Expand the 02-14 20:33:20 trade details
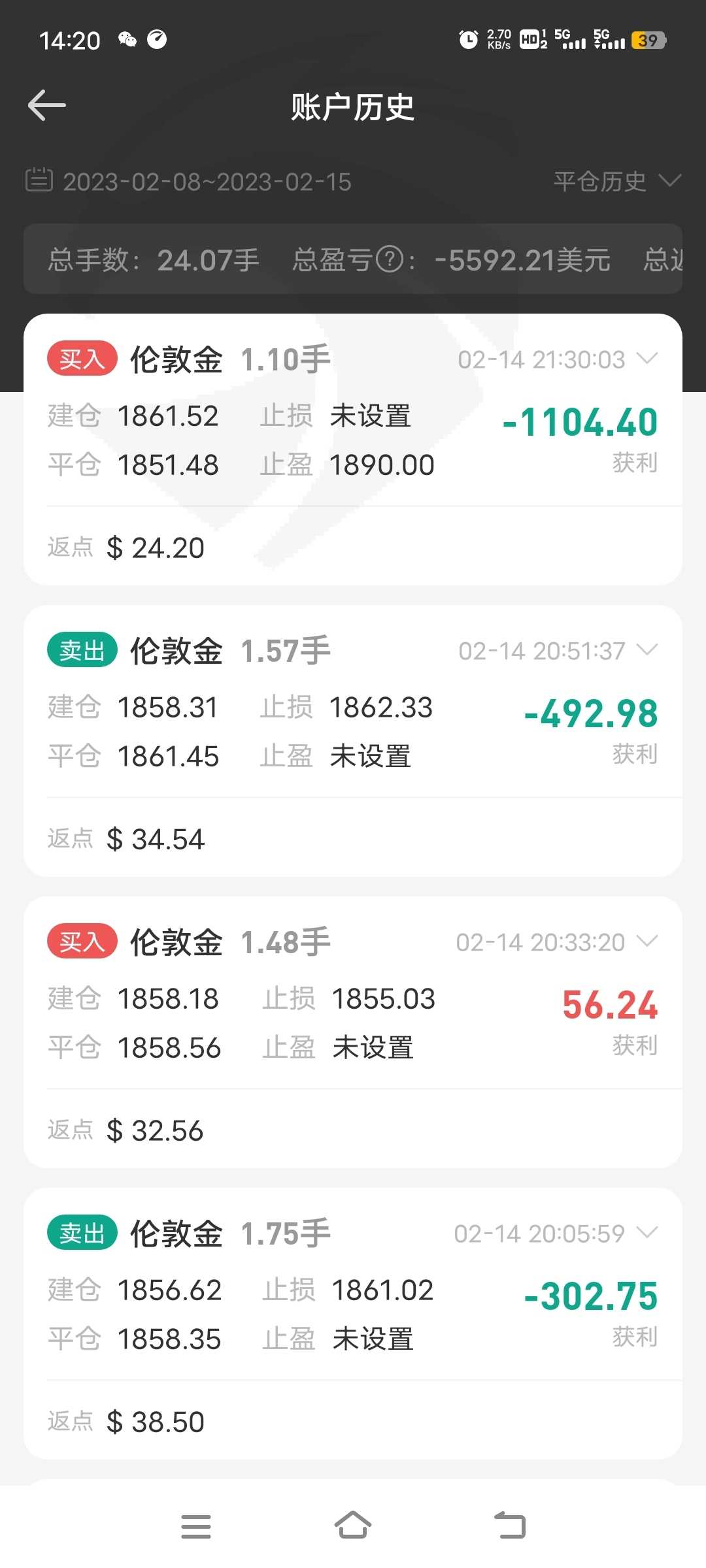706x1568 pixels. pos(647,941)
